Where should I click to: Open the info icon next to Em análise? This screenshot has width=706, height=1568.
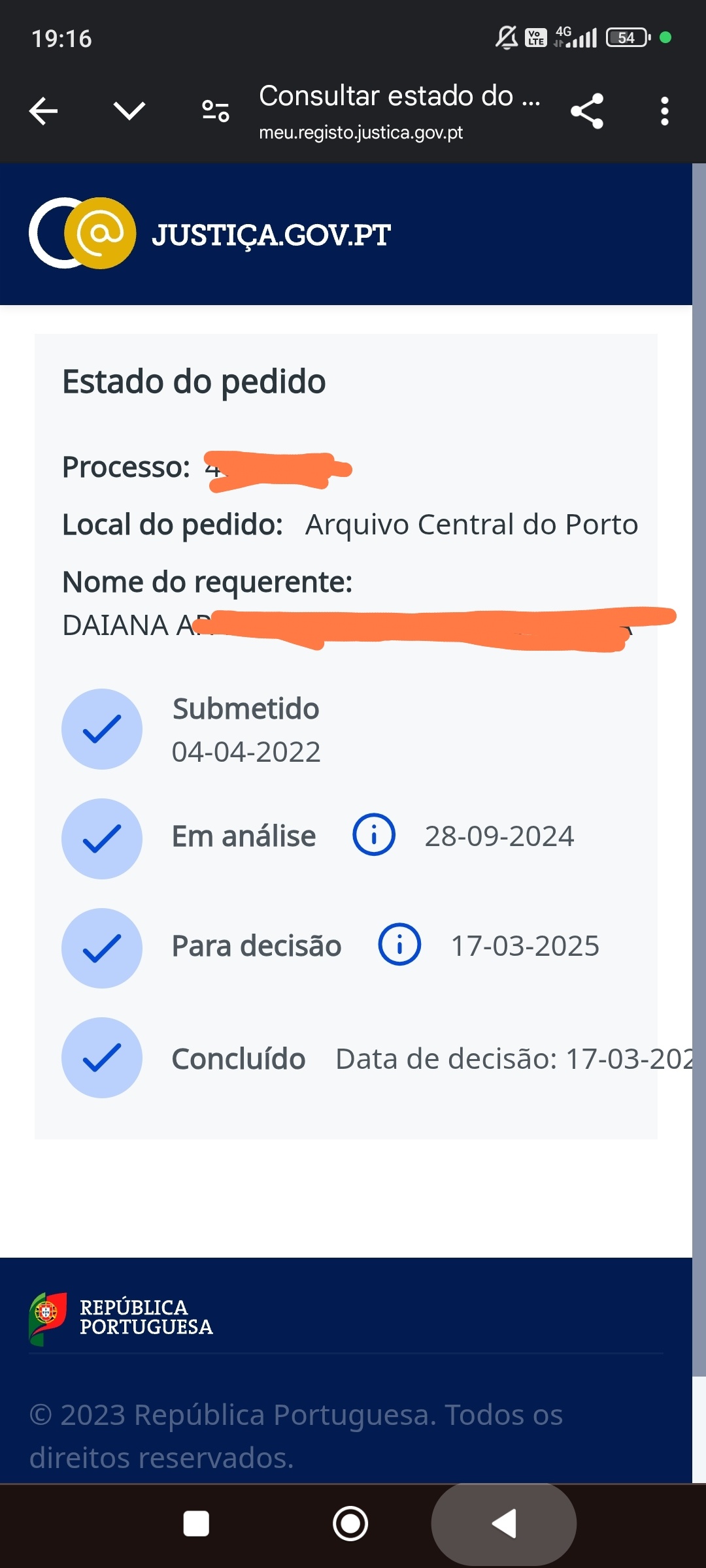tap(374, 835)
